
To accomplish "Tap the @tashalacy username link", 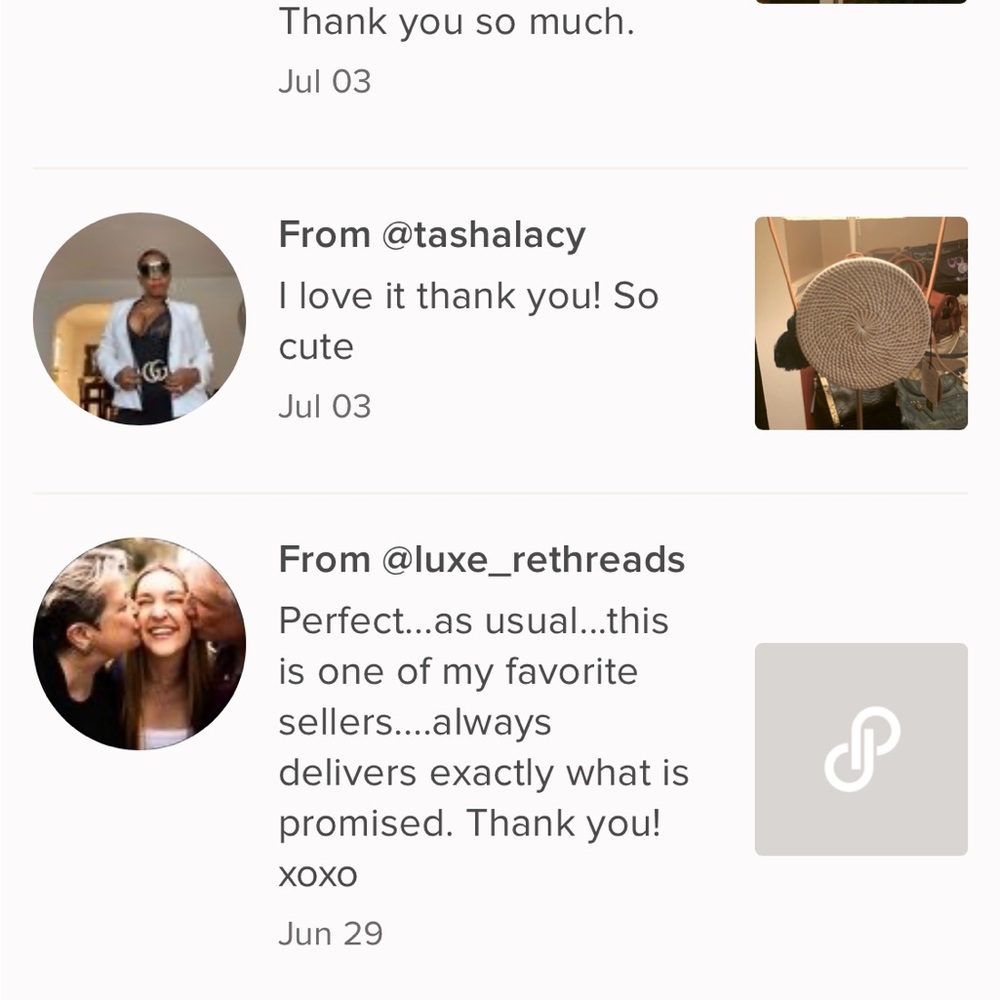I will (x=483, y=235).
